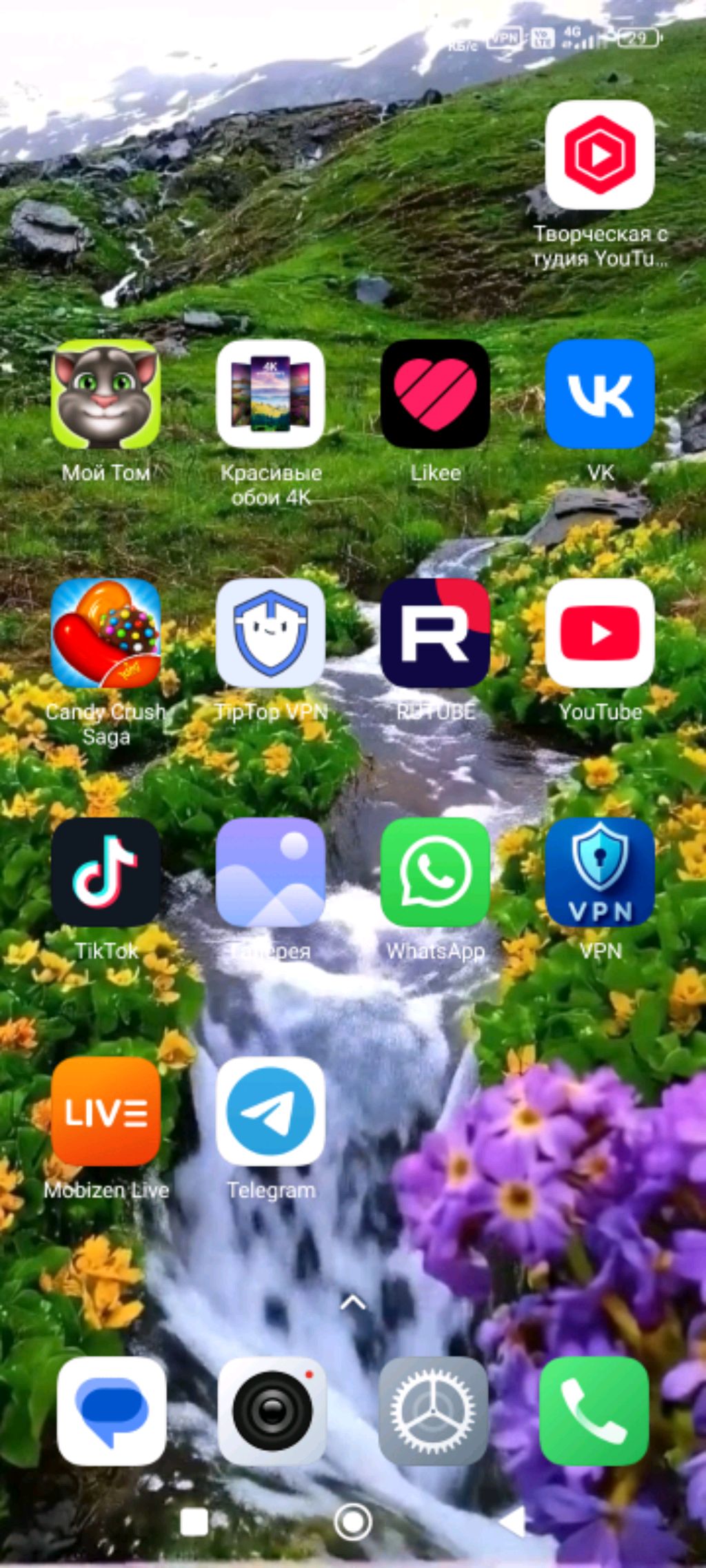Open the Галерея gallery app

point(270,872)
